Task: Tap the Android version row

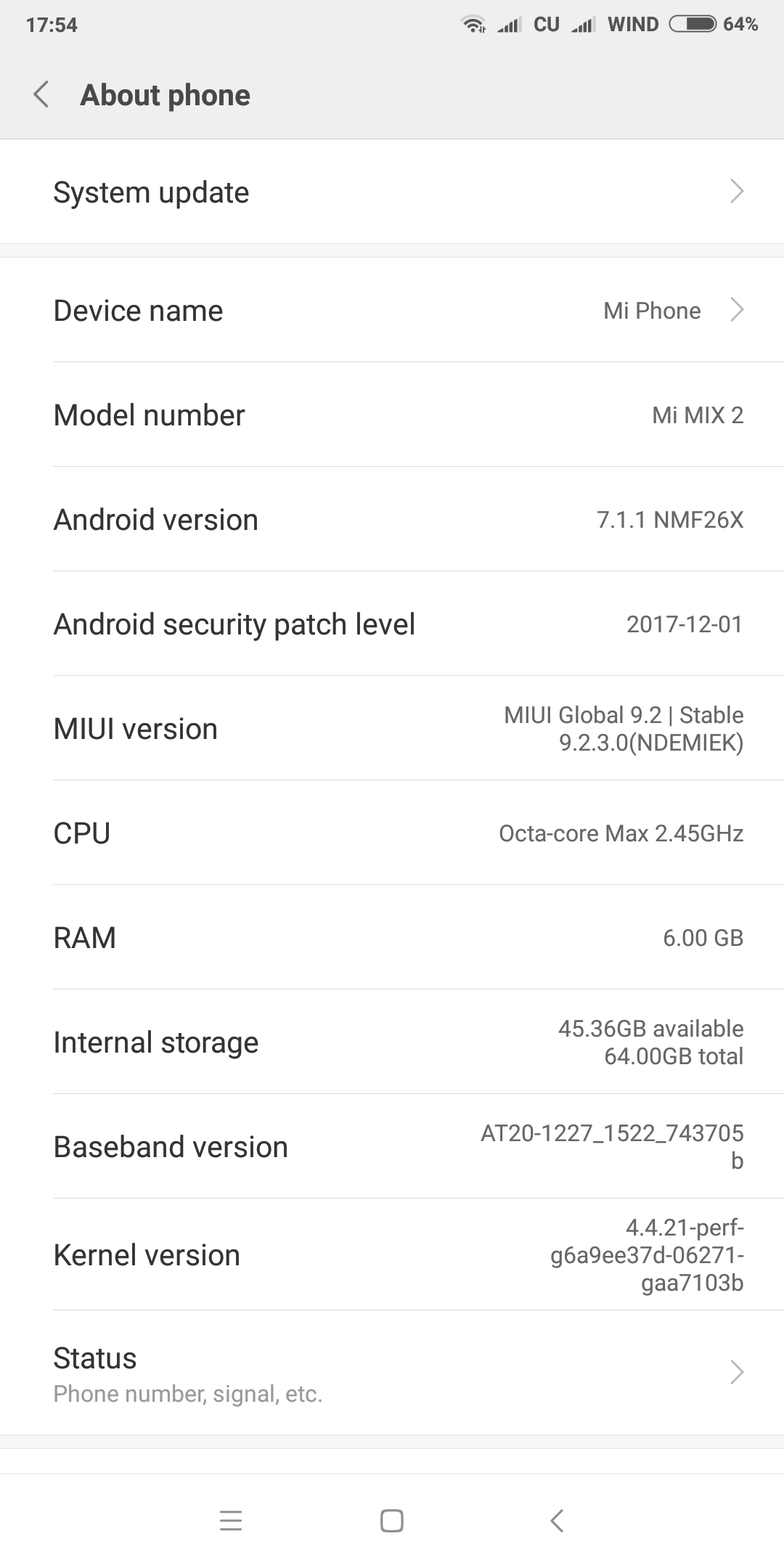Action: (x=392, y=520)
